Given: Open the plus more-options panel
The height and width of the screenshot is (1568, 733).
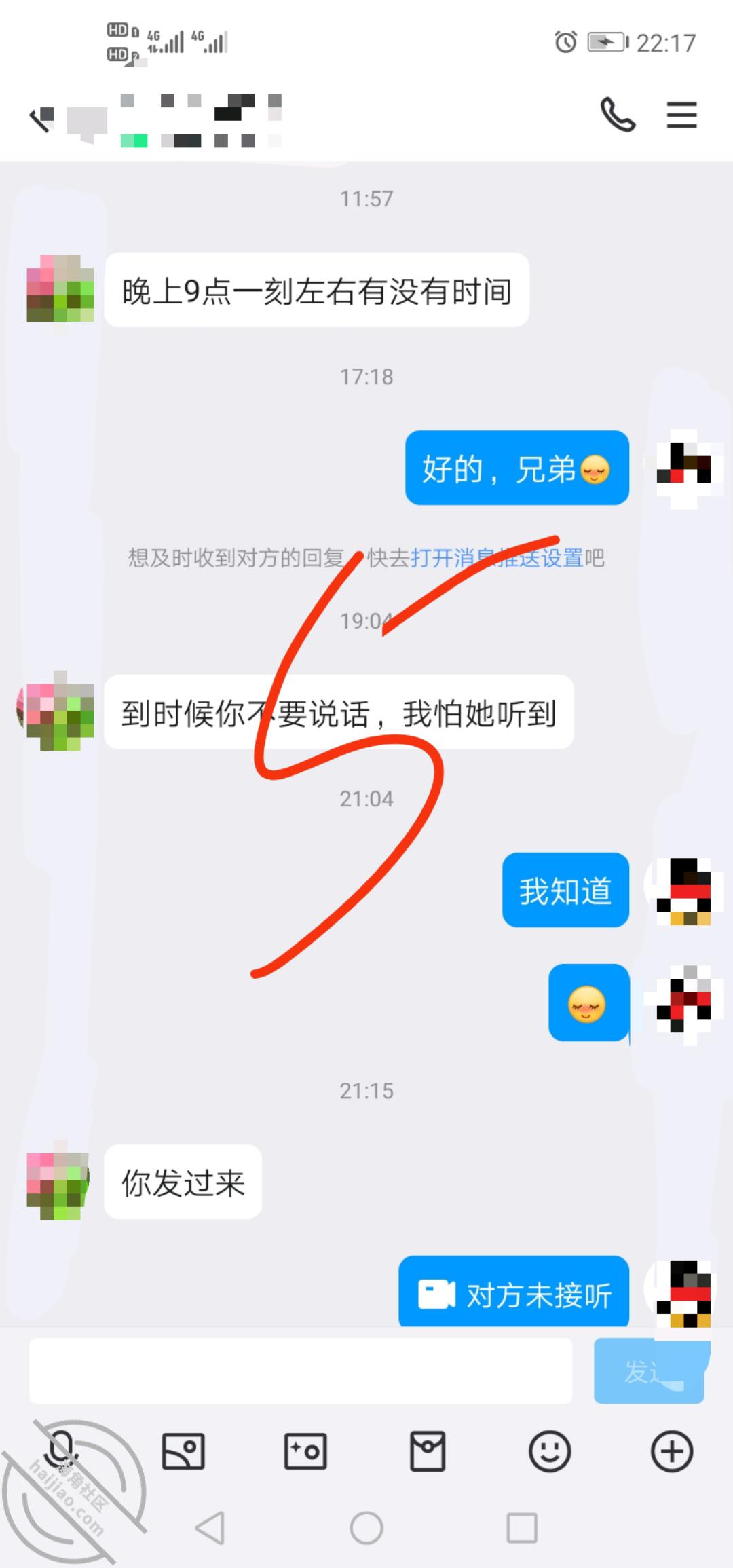Looking at the screenshot, I should [x=672, y=1451].
